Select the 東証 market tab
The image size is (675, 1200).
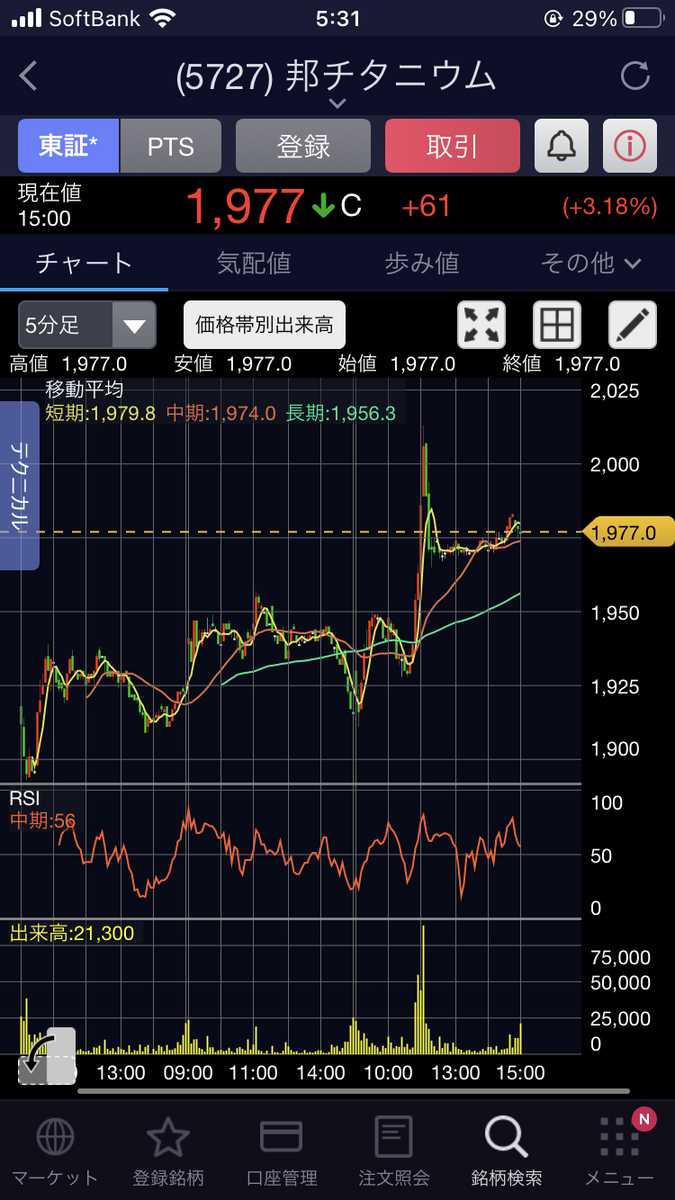click(69, 146)
